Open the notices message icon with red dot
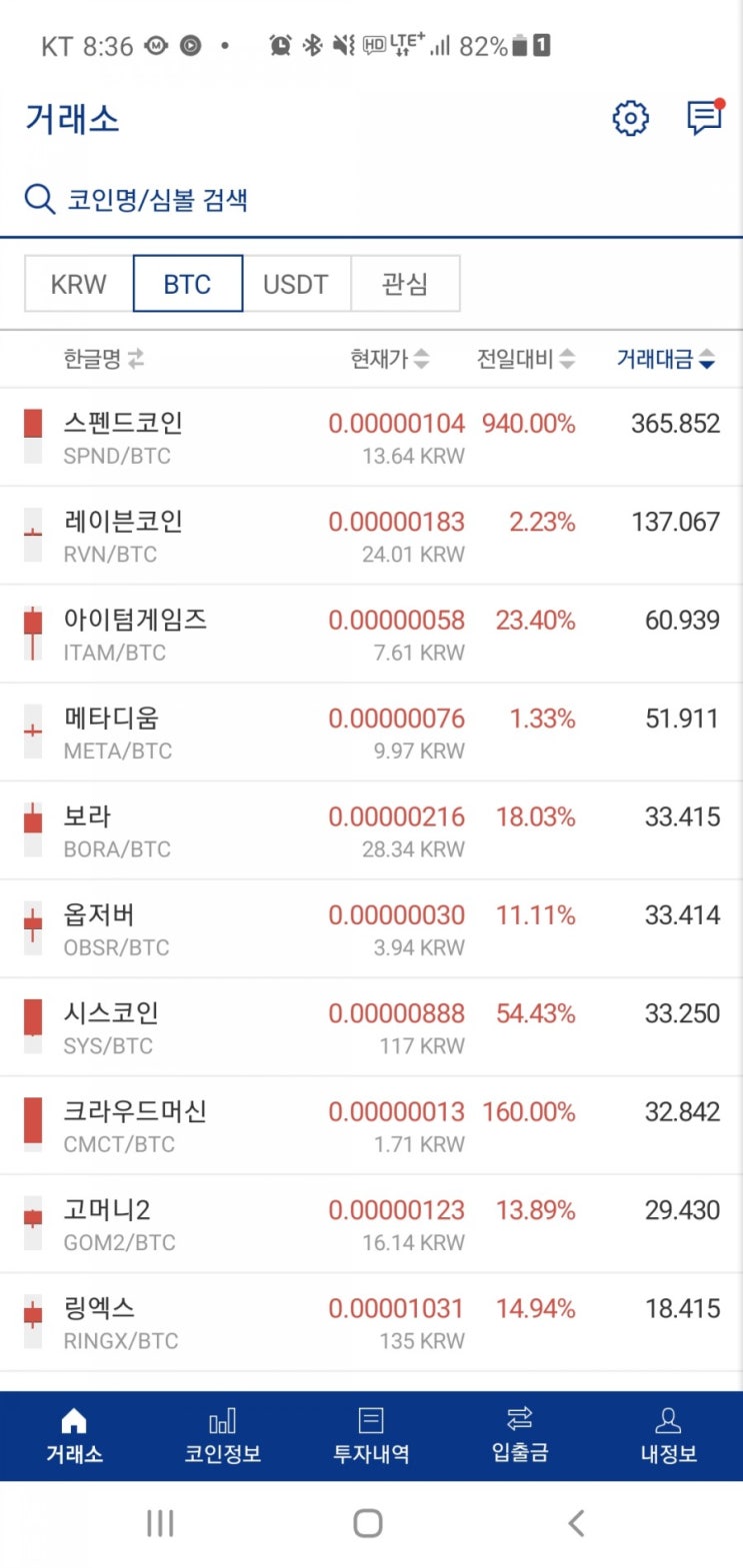 pos(703,117)
